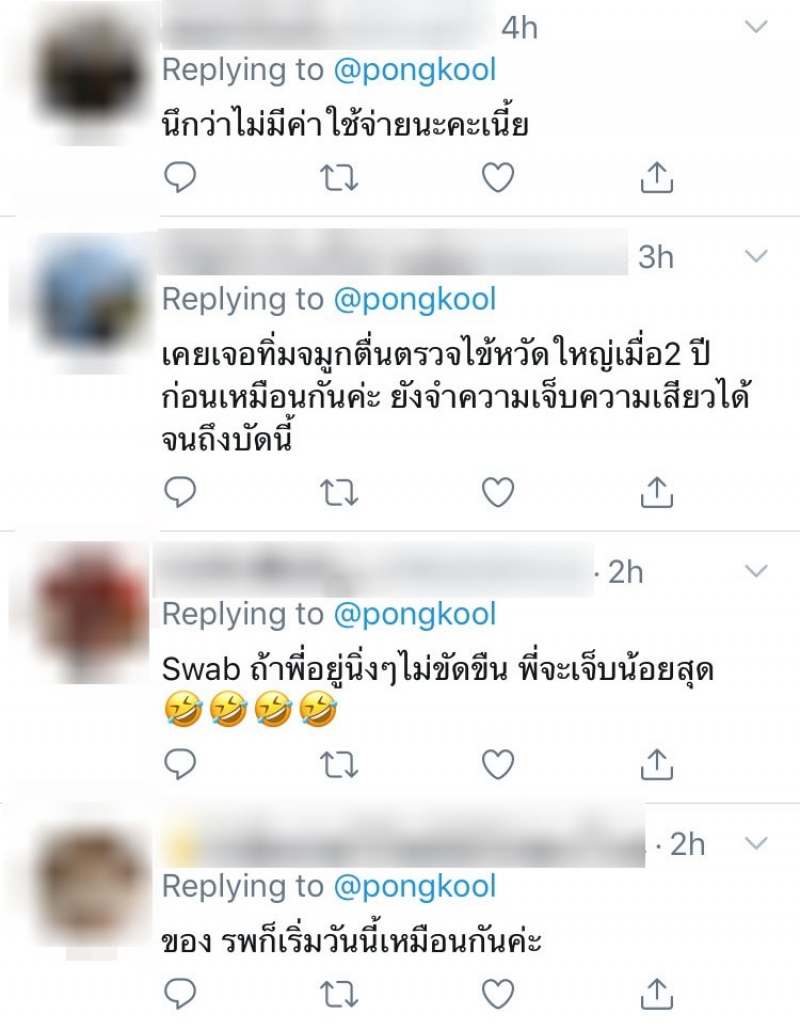Open the chevron menu on the 3h tweet
Image resolution: width=800 pixels, height=1029 pixels.
pyautogui.click(x=757, y=256)
